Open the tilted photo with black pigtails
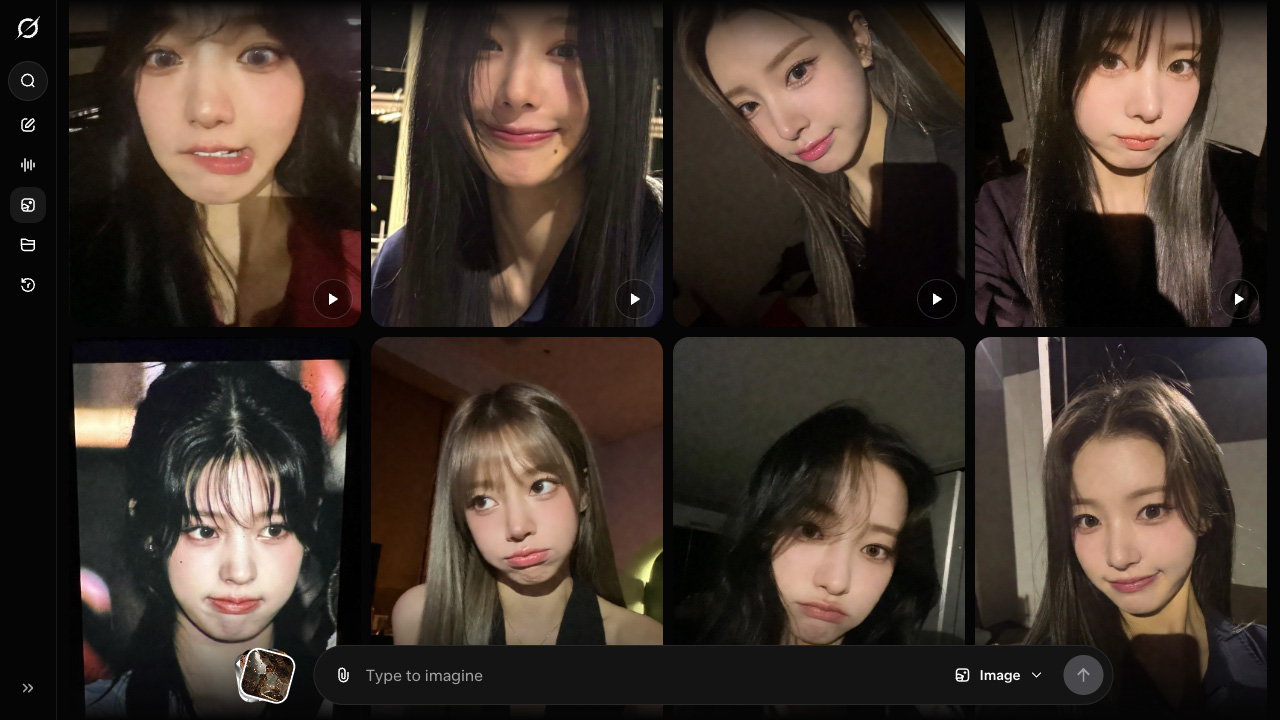The width and height of the screenshot is (1280, 720). 210,500
